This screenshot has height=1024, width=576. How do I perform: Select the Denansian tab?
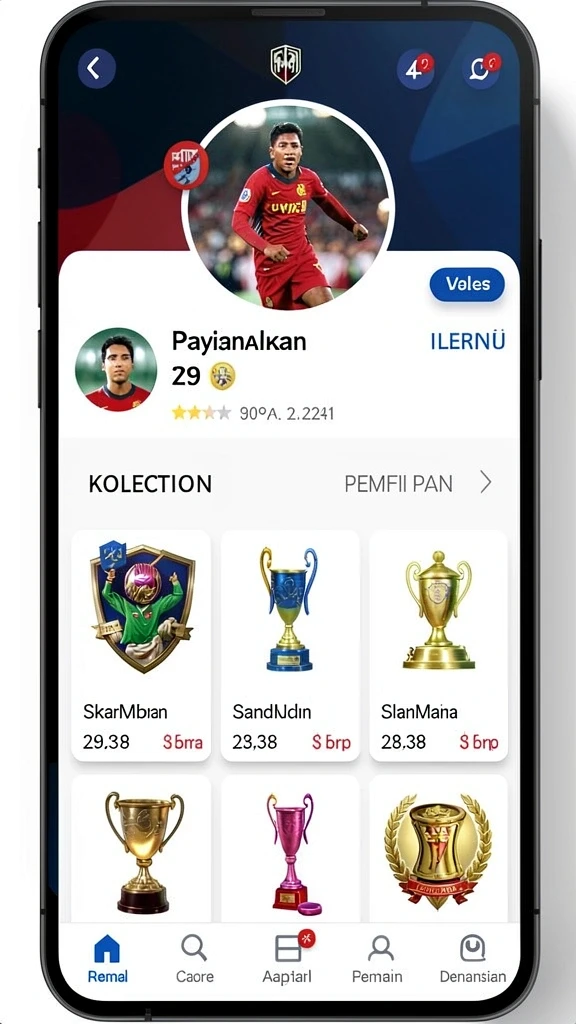[x=473, y=958]
